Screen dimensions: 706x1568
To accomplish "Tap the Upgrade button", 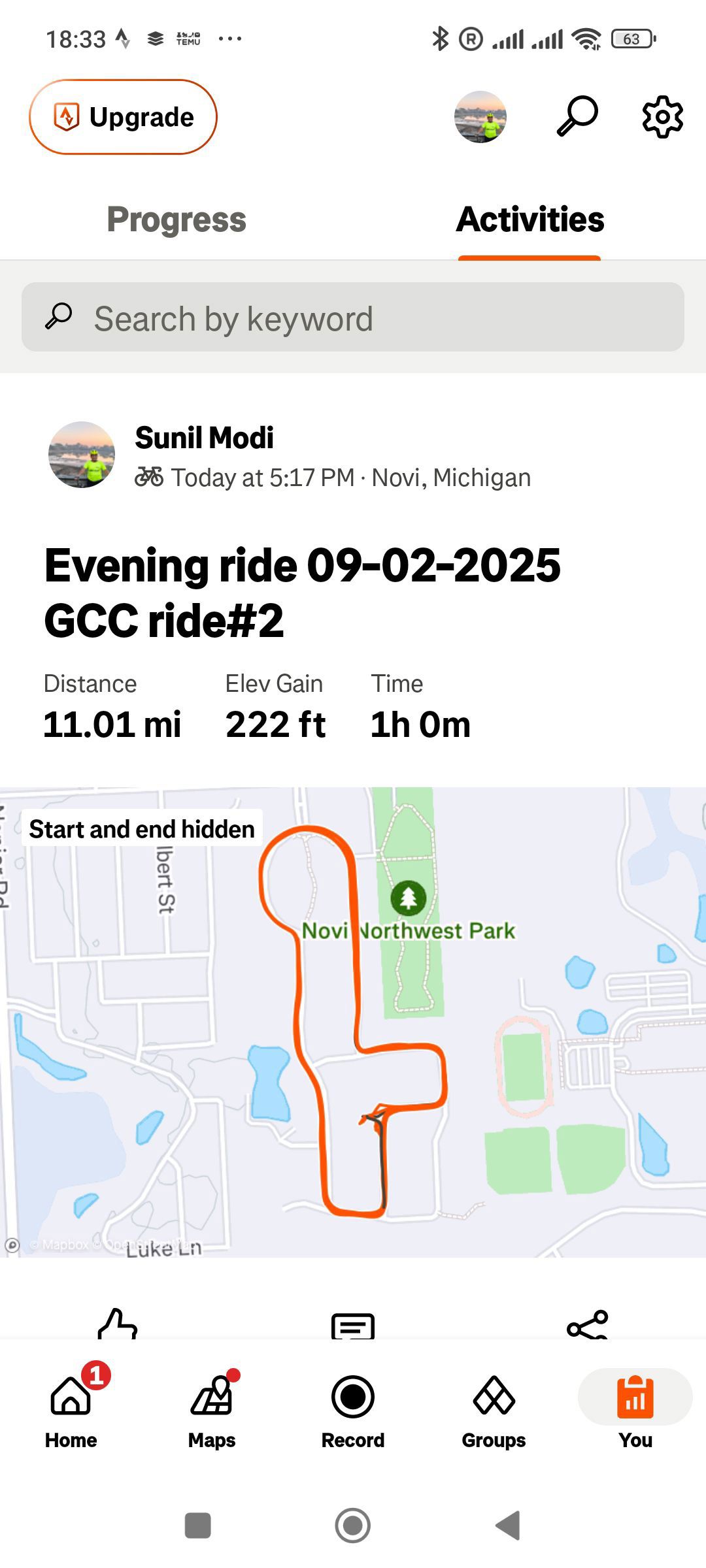I will click(123, 117).
